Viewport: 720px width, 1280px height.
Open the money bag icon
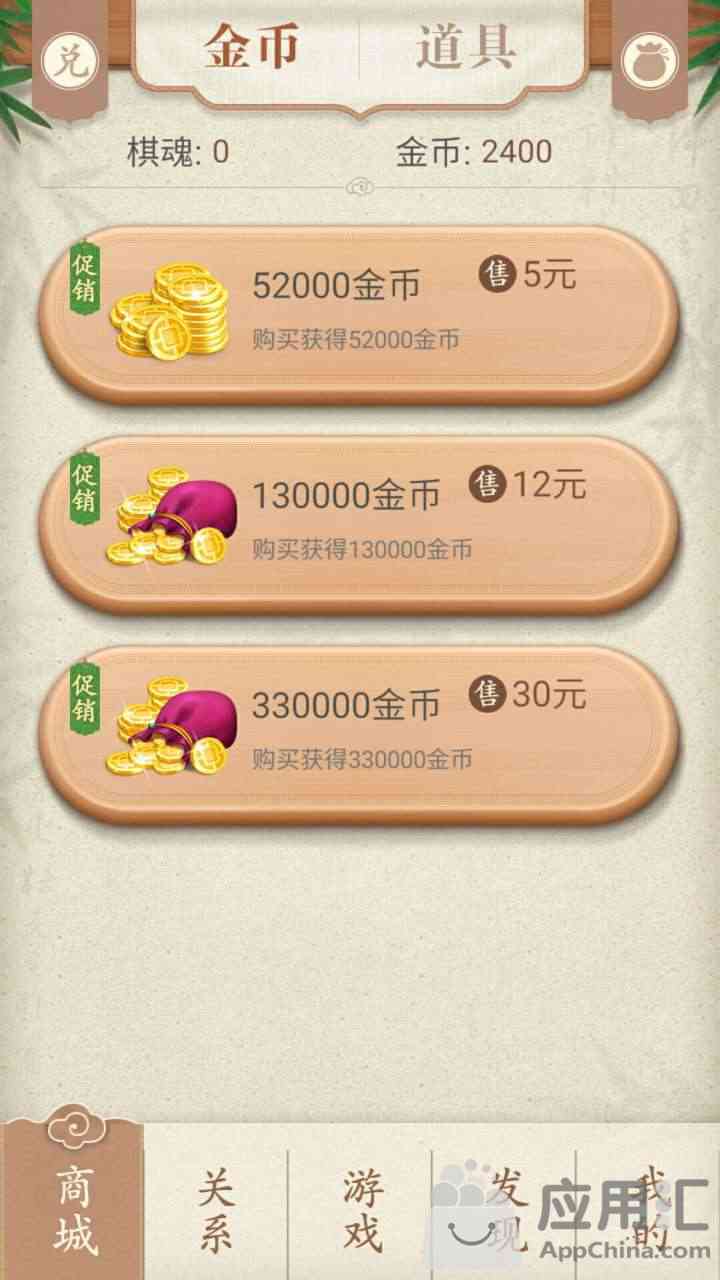pyautogui.click(x=650, y=61)
